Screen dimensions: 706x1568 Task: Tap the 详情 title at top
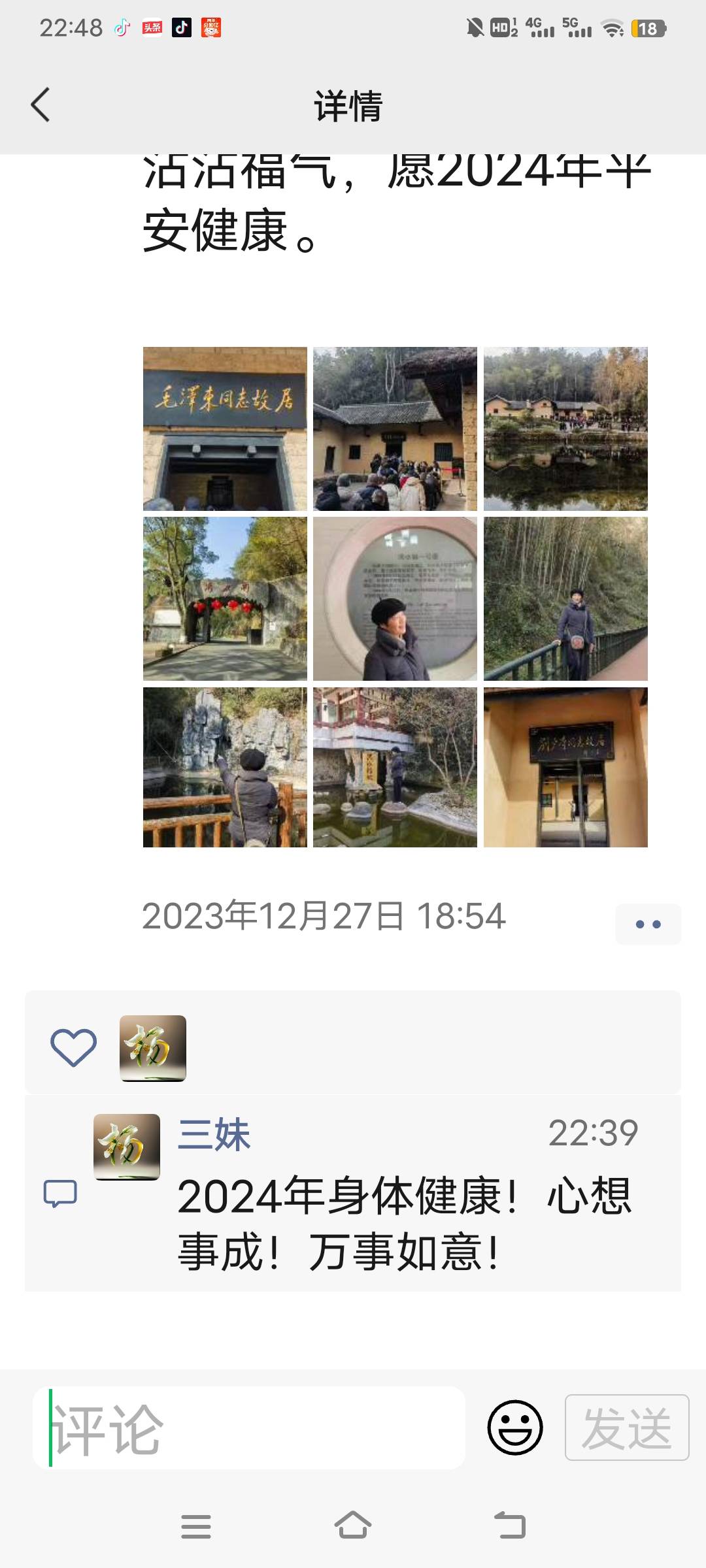coord(348,105)
